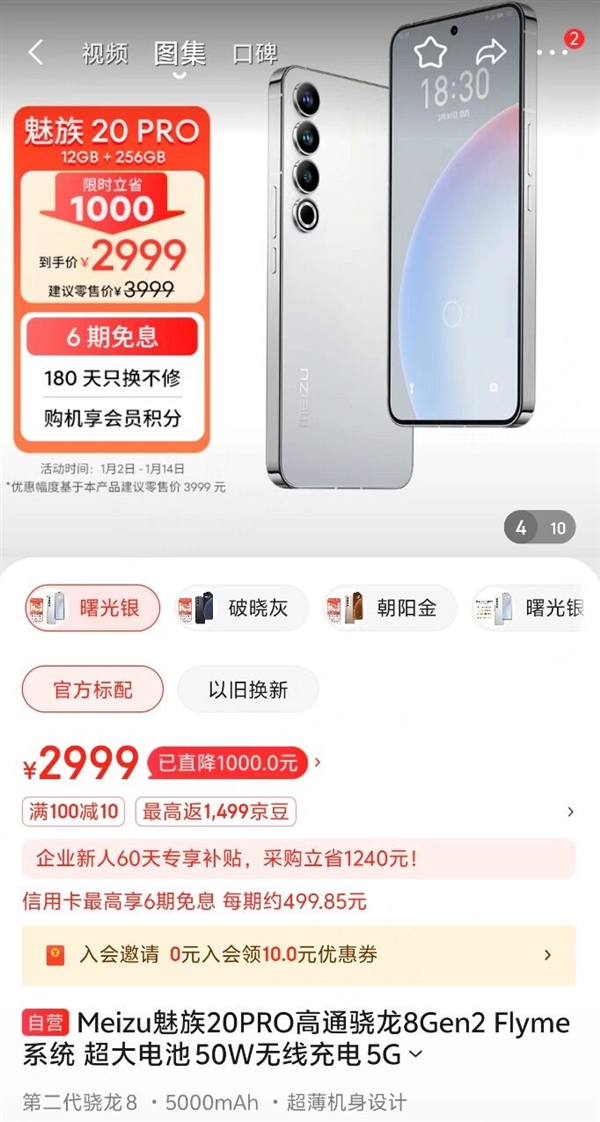
Task: View details of 已直降1000.0元 price drop
Action: point(236,763)
